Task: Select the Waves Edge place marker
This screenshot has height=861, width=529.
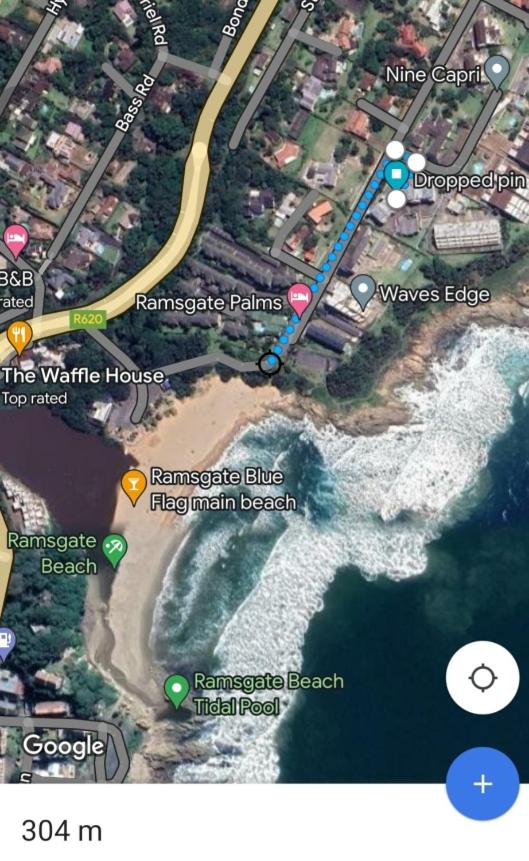Action: point(363,292)
